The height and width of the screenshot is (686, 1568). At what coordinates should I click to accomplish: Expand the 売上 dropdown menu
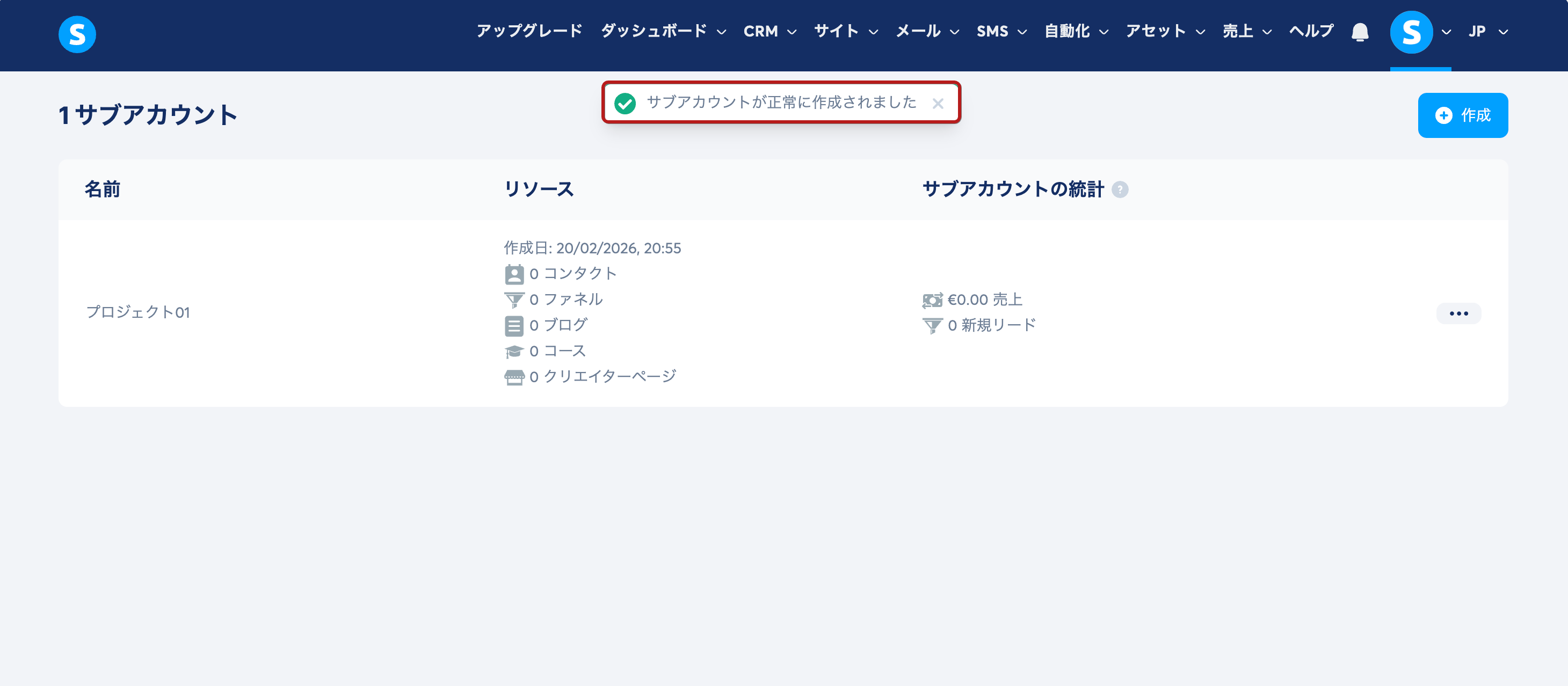[x=1247, y=31]
